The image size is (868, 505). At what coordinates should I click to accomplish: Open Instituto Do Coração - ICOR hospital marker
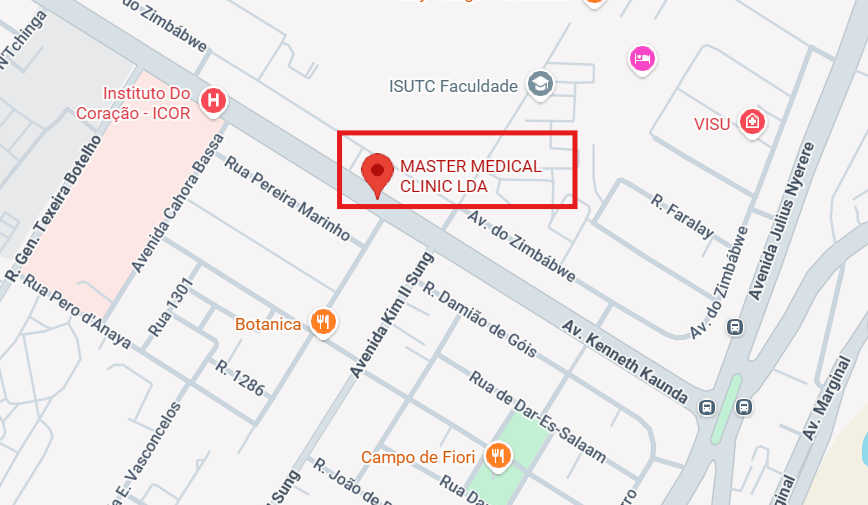[213, 100]
